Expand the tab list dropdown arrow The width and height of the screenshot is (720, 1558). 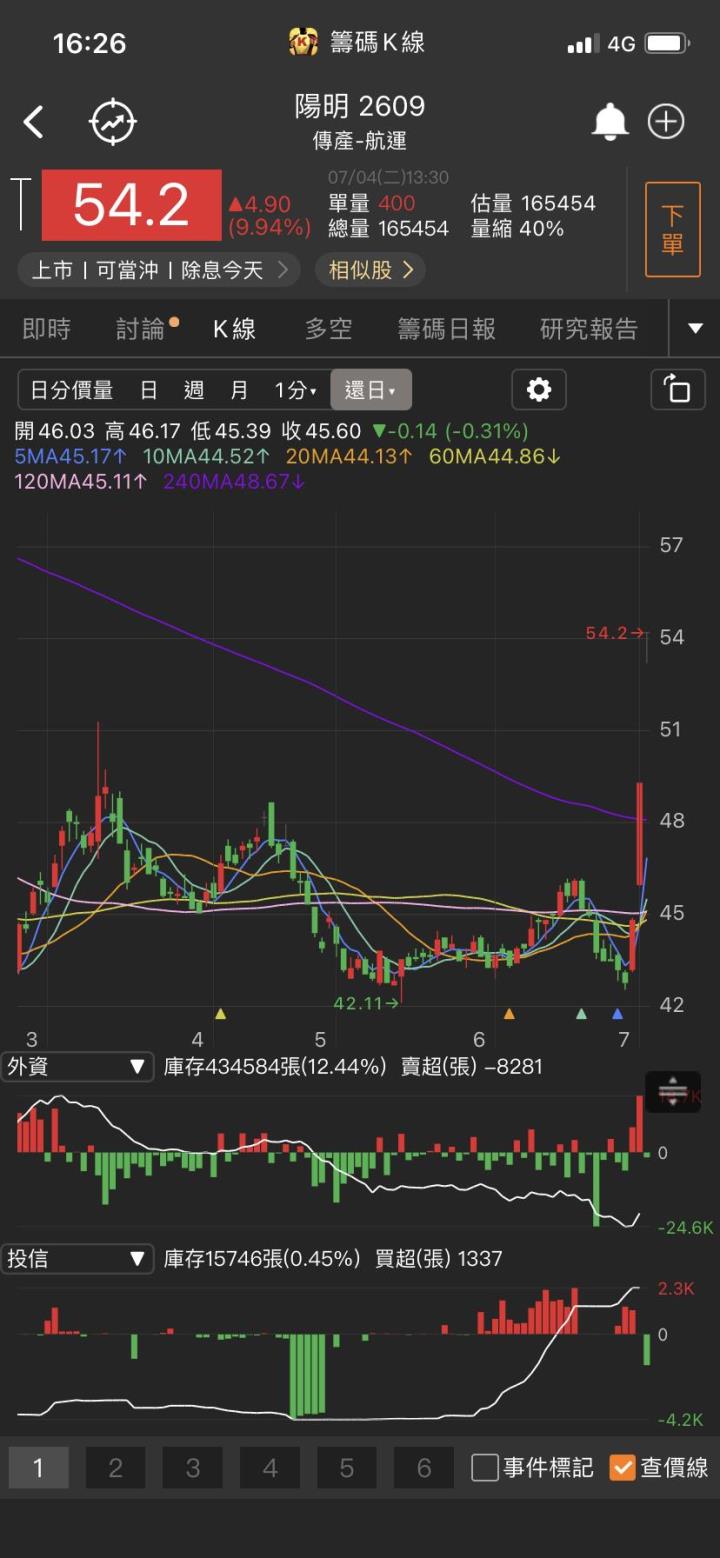(x=695, y=329)
